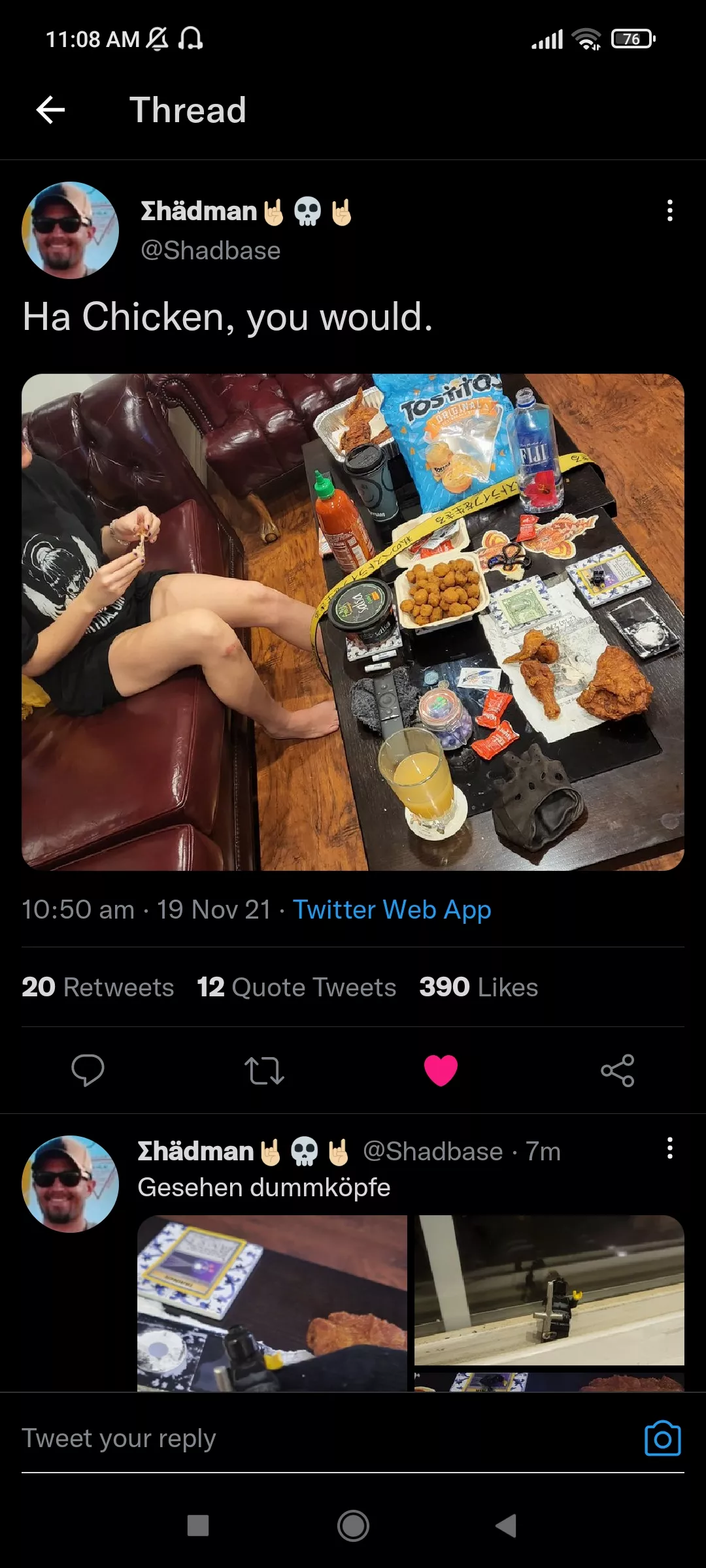Focus the Tweet your reply field
Screen dimensions: 706x1568
coord(314,1439)
